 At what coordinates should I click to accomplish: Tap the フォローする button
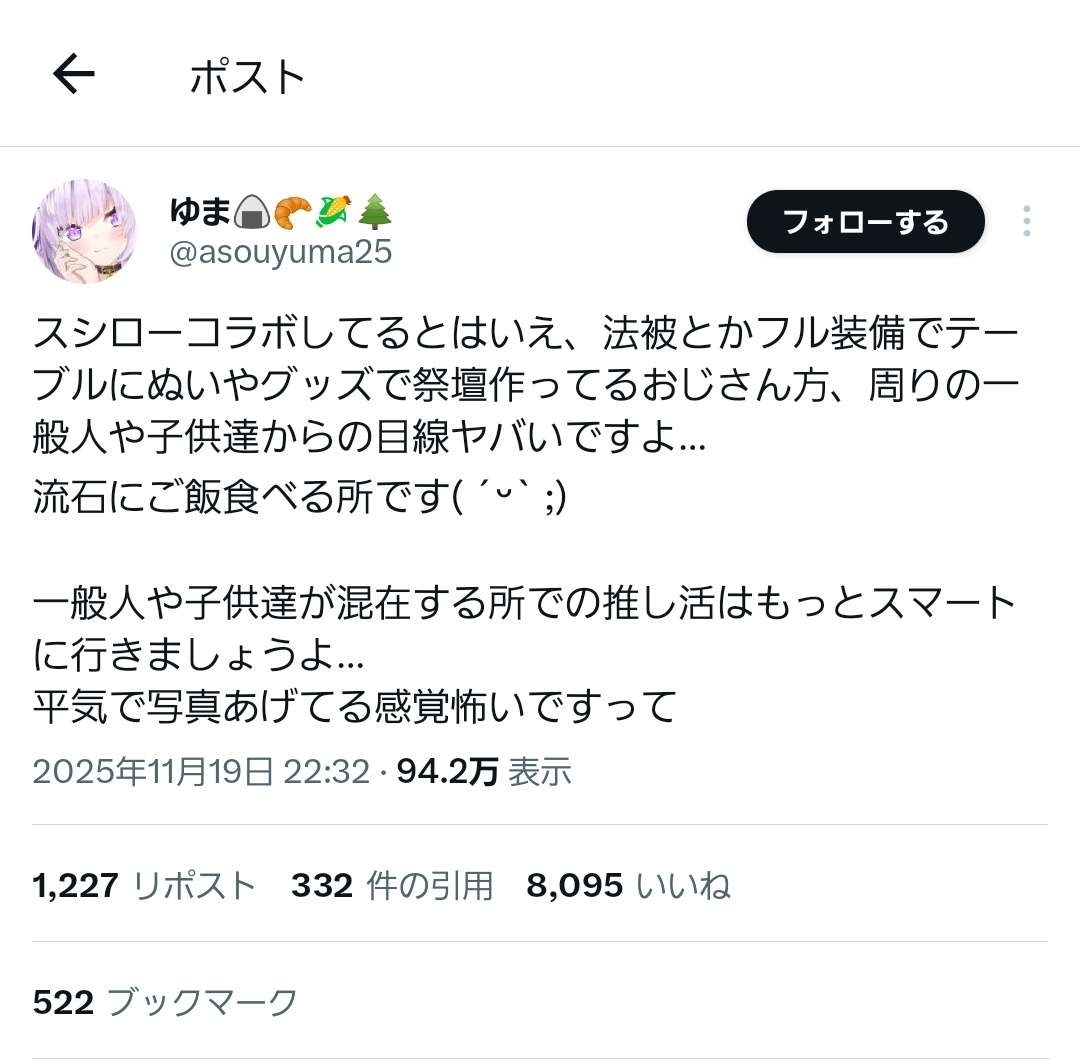865,222
